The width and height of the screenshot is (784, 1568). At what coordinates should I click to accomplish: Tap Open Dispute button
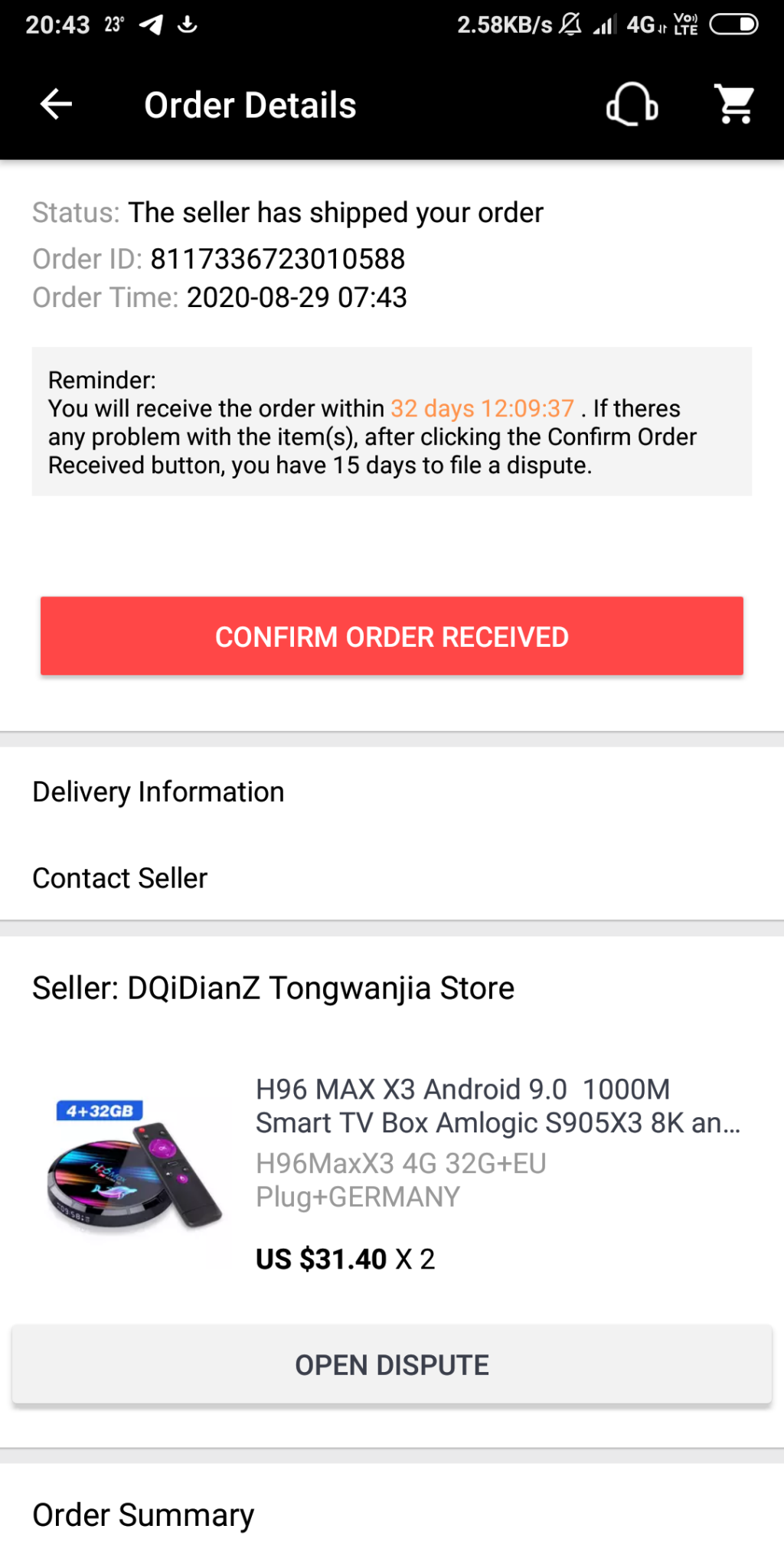coord(391,1365)
